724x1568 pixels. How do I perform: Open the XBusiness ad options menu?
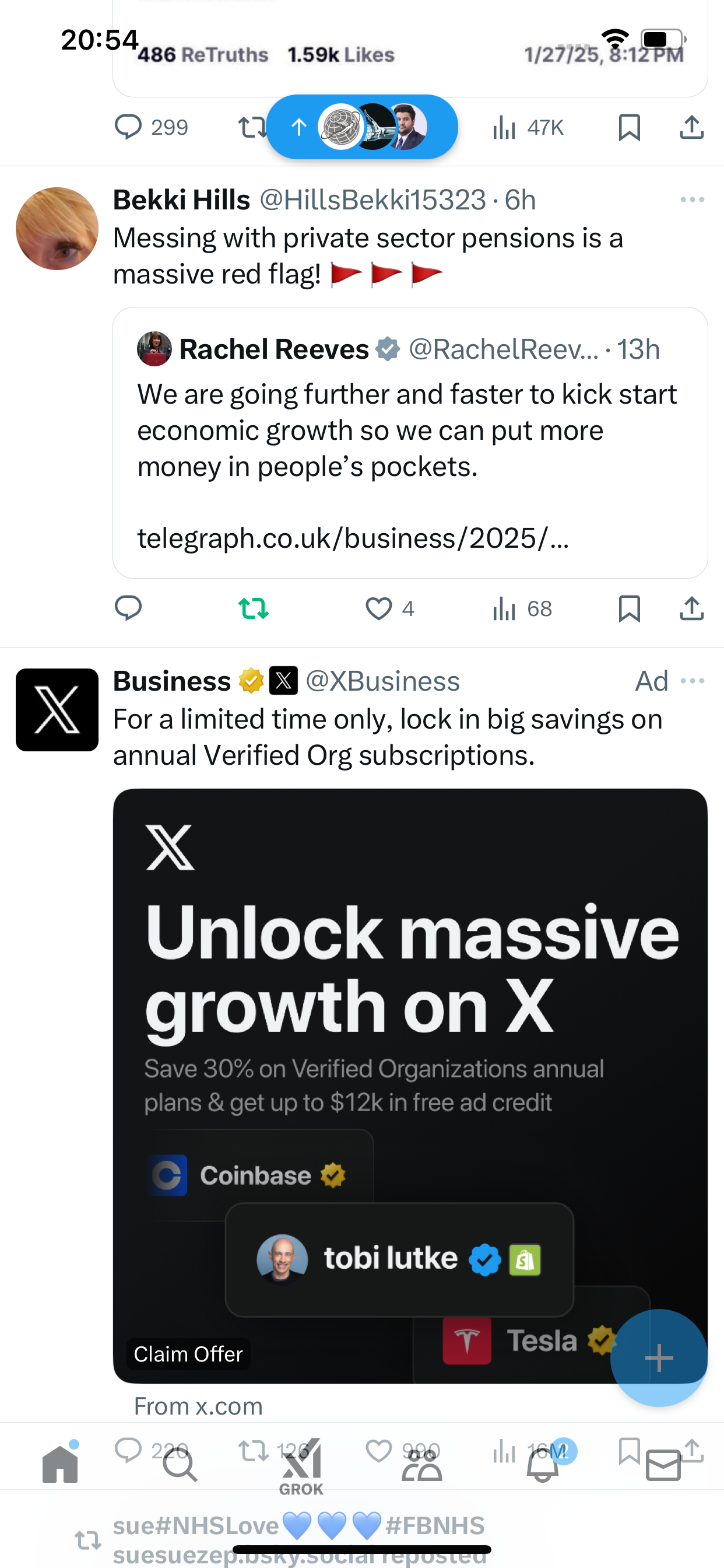coord(693,681)
